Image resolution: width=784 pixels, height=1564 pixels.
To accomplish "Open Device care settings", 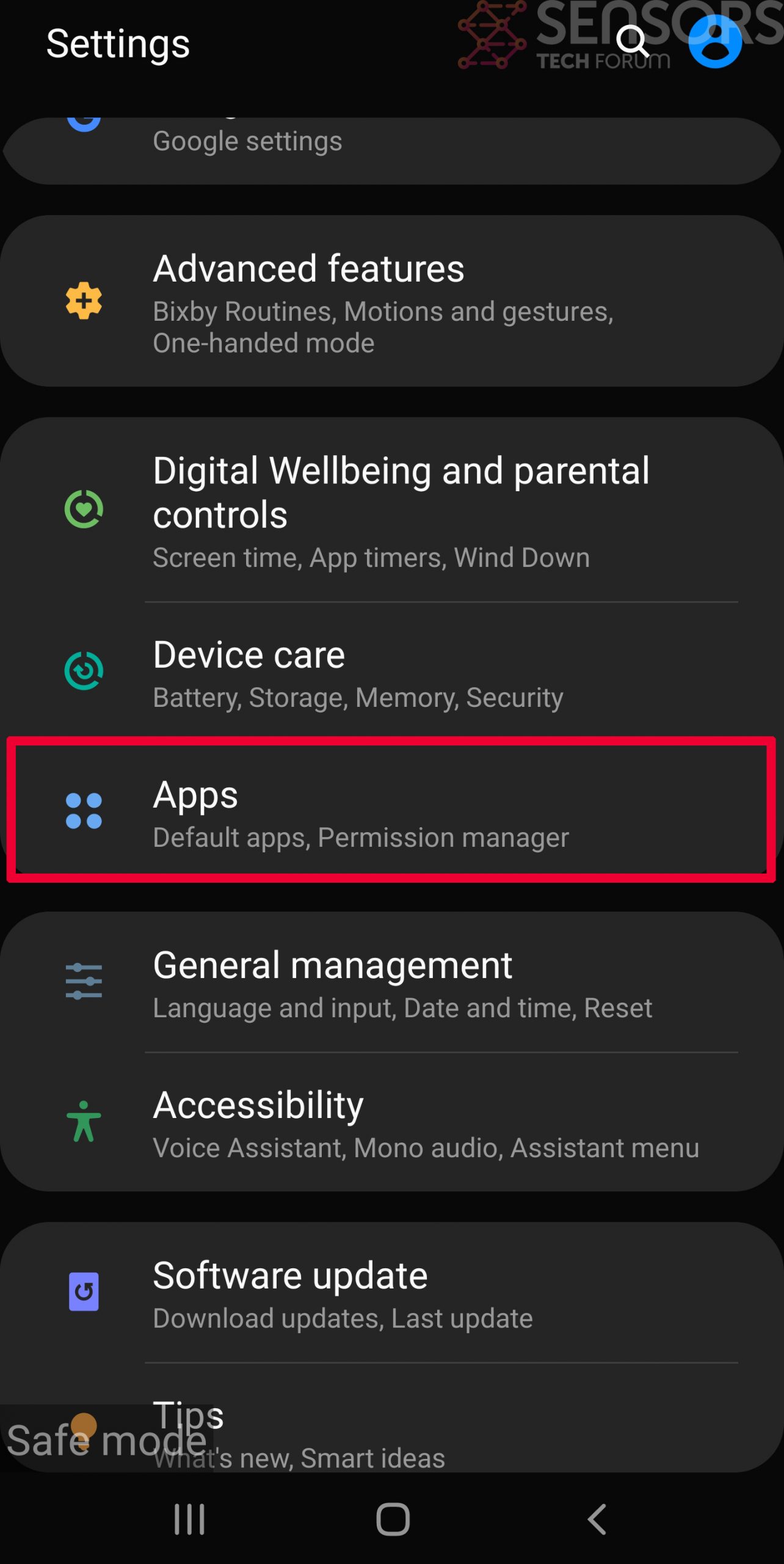I will tap(391, 672).
